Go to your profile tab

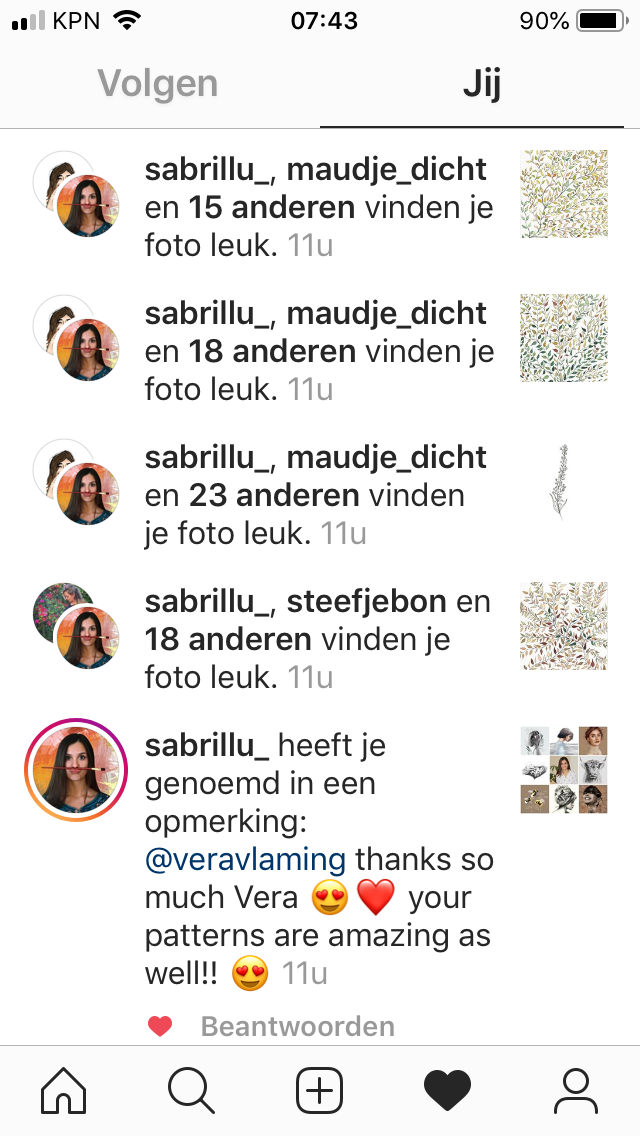[575, 1091]
